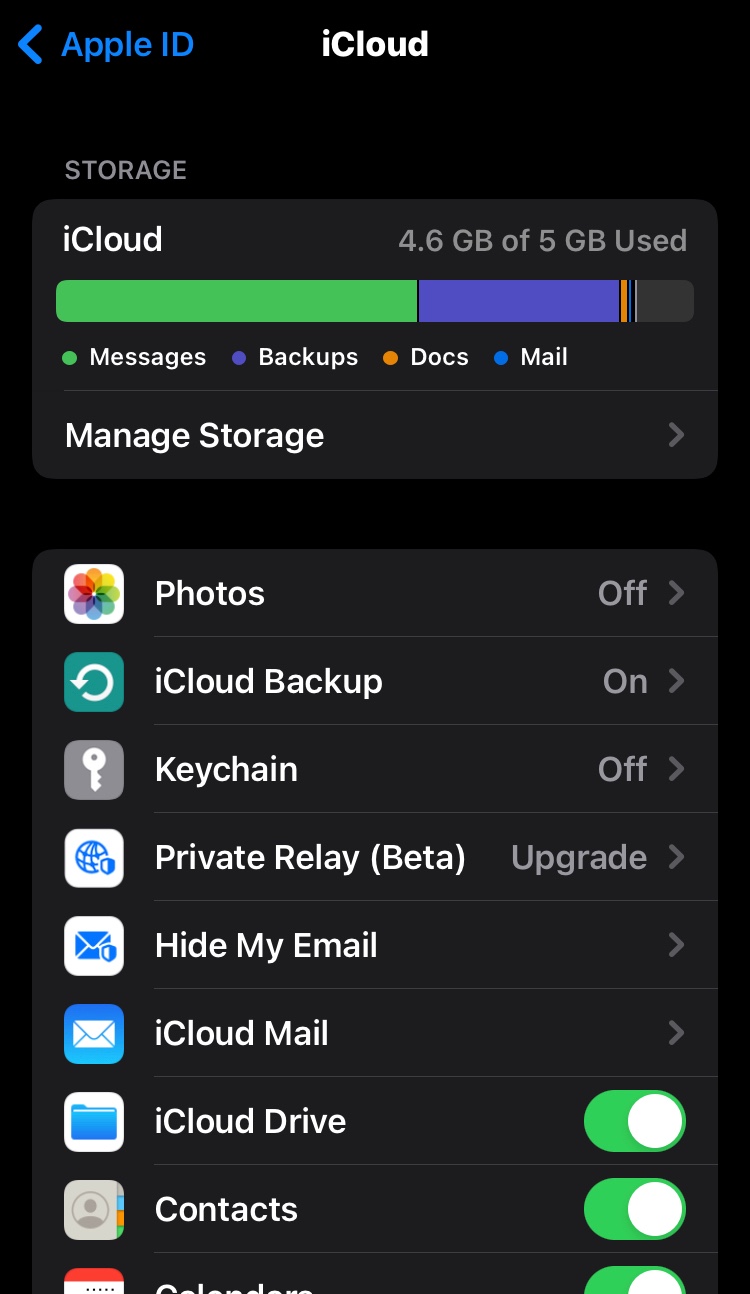Viewport: 750px width, 1294px height.
Task: Open Photos iCloud settings
Action: click(374, 593)
